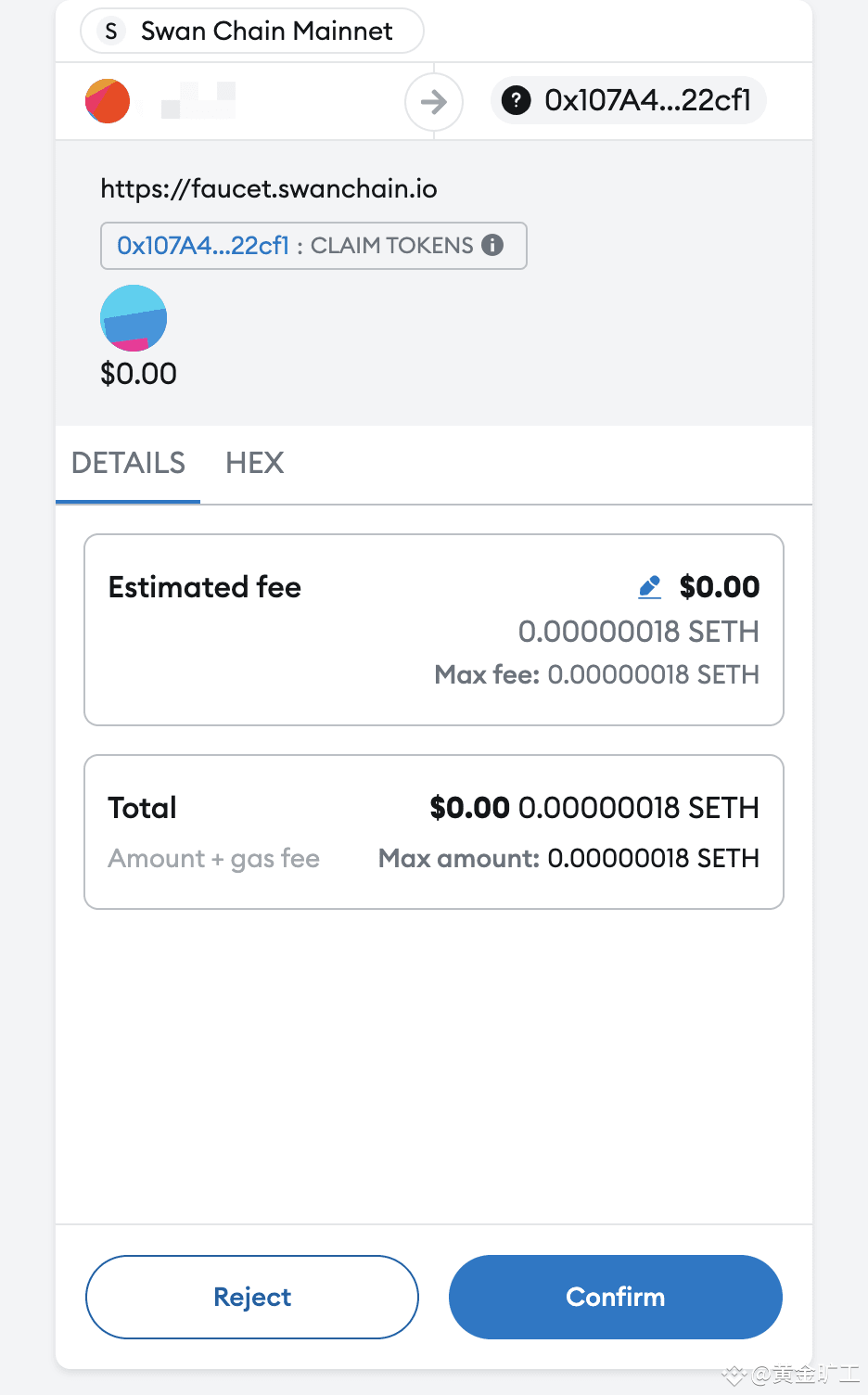The image size is (868, 1395).
Task: Select the DETAILS tab
Action: pyautogui.click(x=128, y=463)
